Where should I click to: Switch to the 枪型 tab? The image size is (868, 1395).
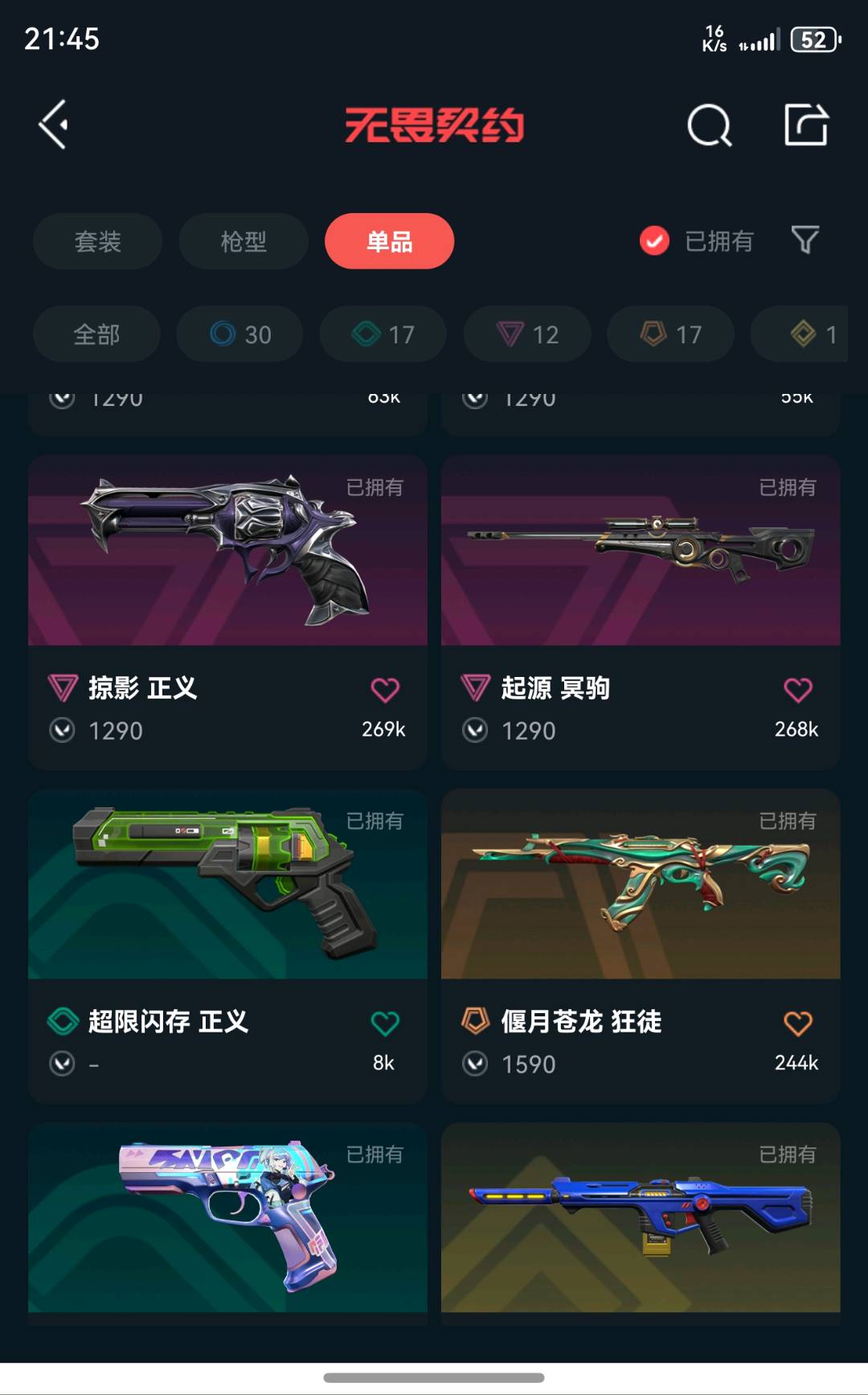coord(244,241)
